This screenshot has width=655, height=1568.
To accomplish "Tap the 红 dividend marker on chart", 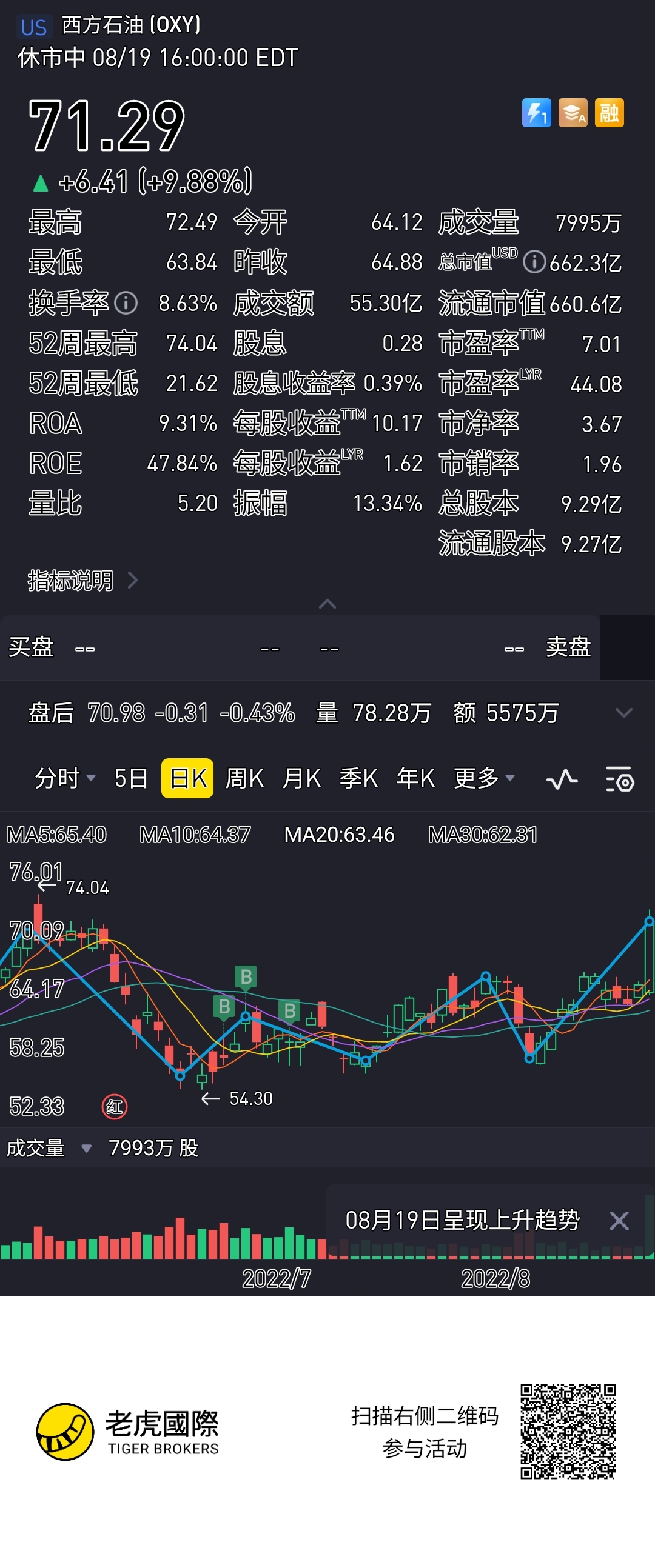I will 114,1107.
